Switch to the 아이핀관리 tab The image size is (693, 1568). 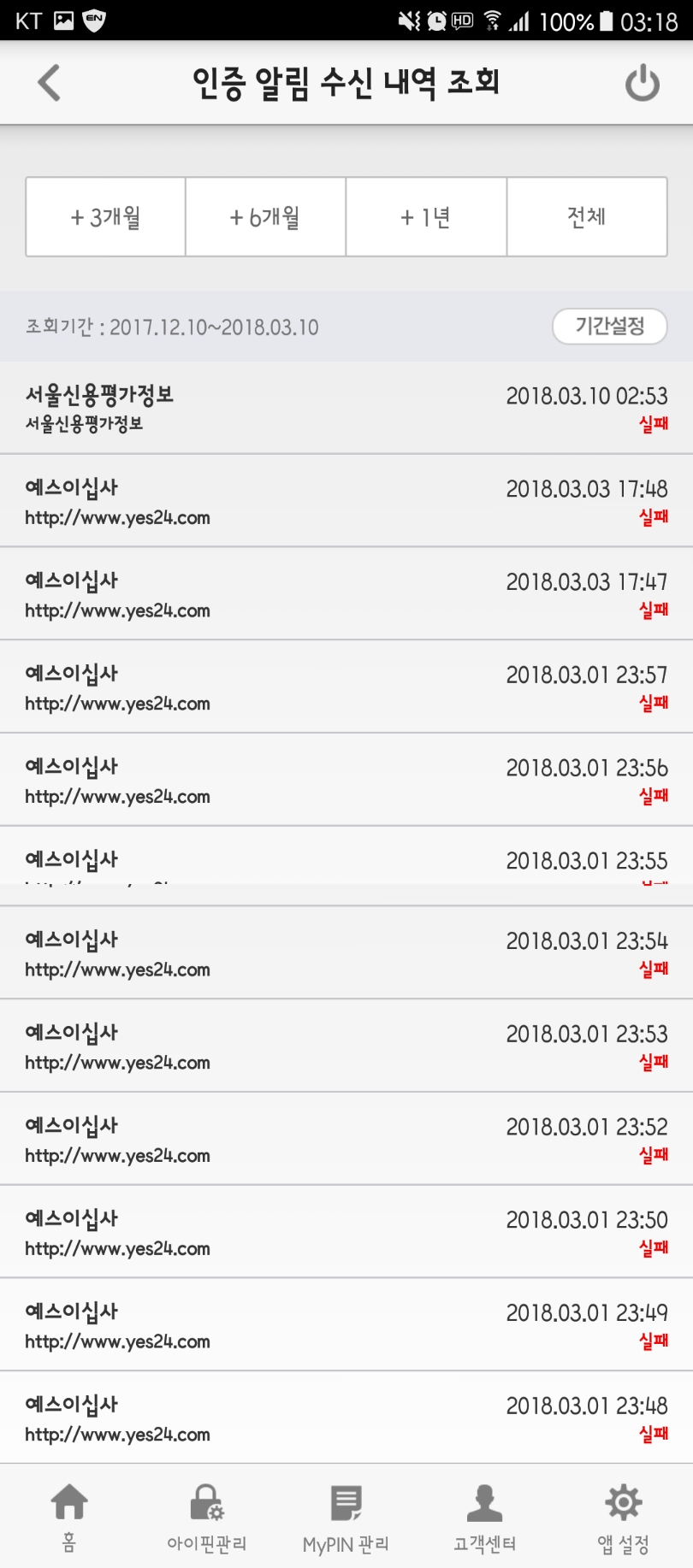[207, 1517]
